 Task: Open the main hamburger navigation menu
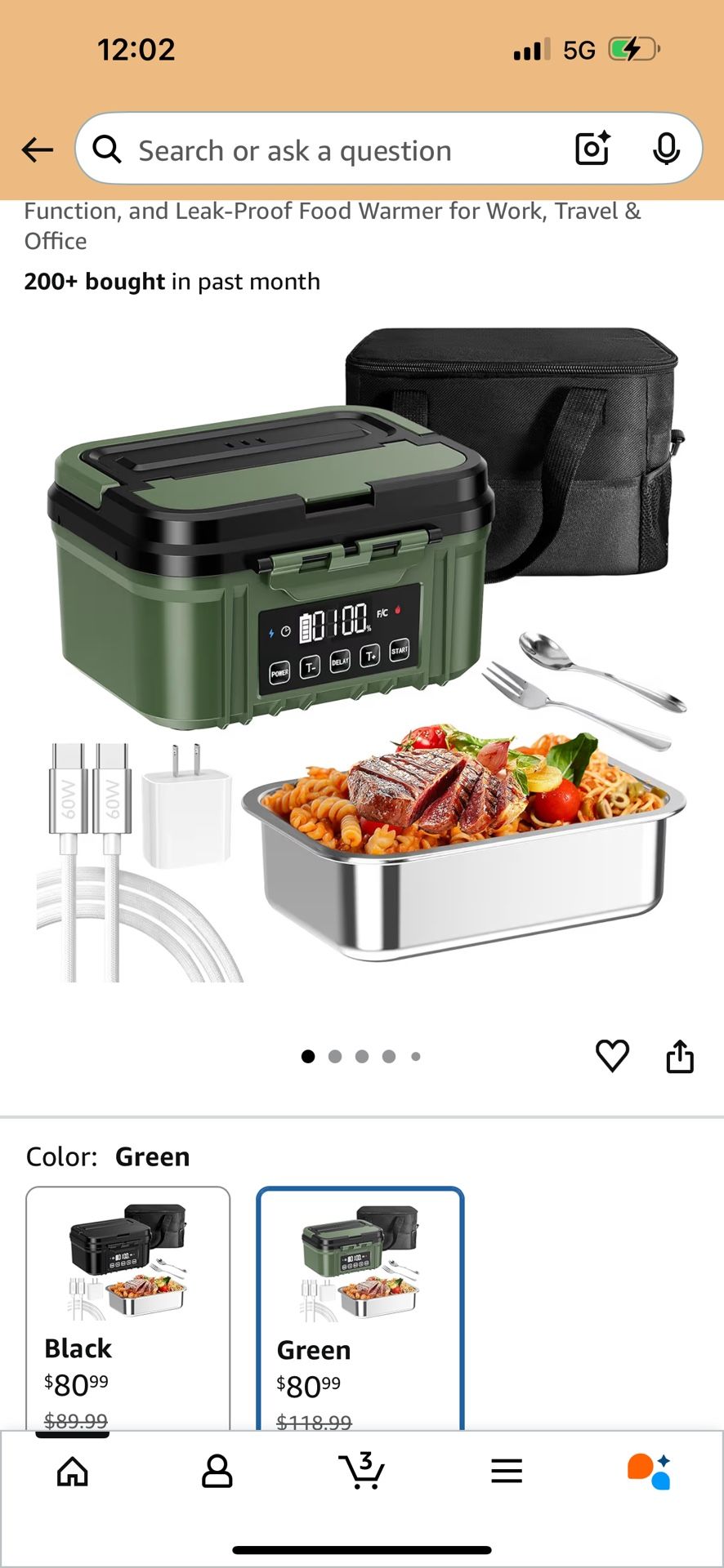pyautogui.click(x=507, y=1470)
